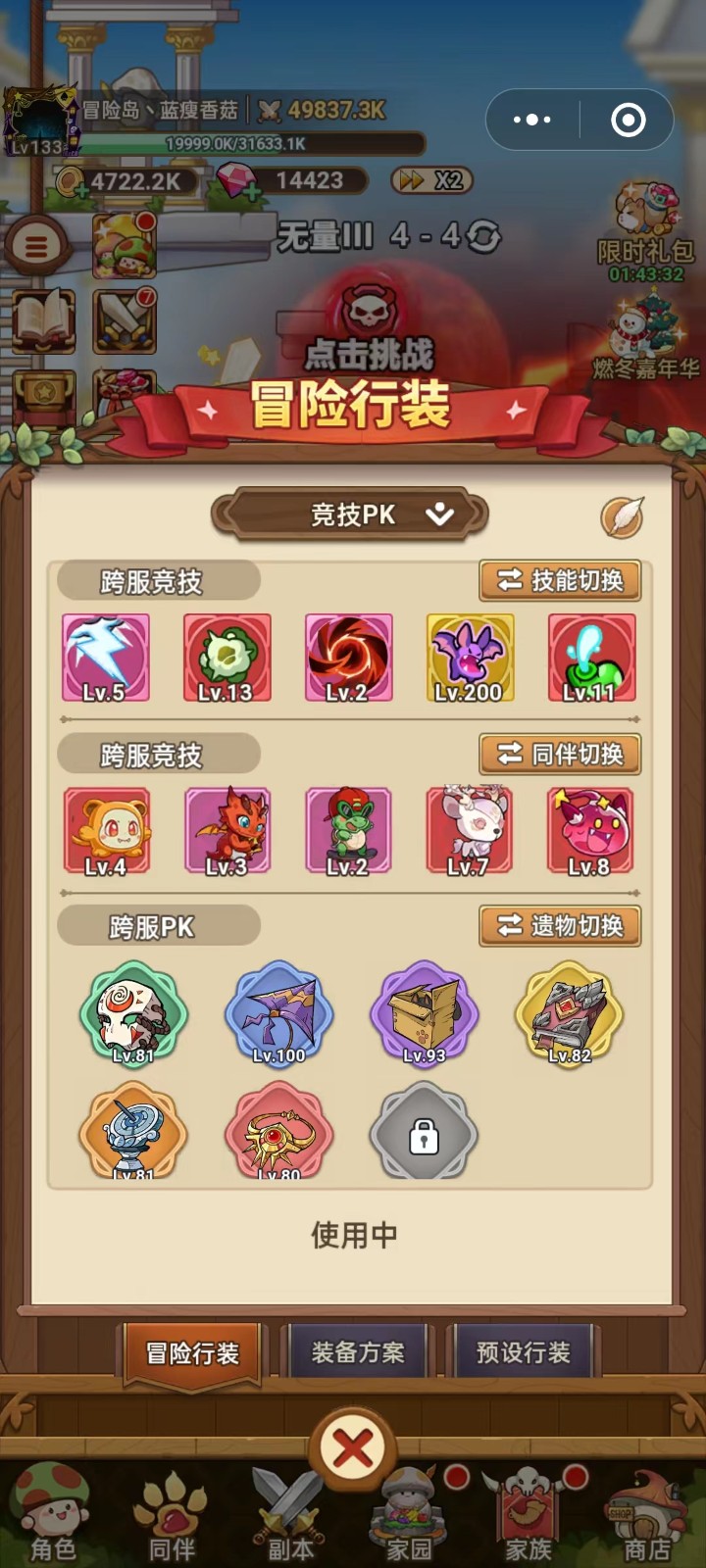
Task: Go to the 家园 section
Action: (x=410, y=1514)
